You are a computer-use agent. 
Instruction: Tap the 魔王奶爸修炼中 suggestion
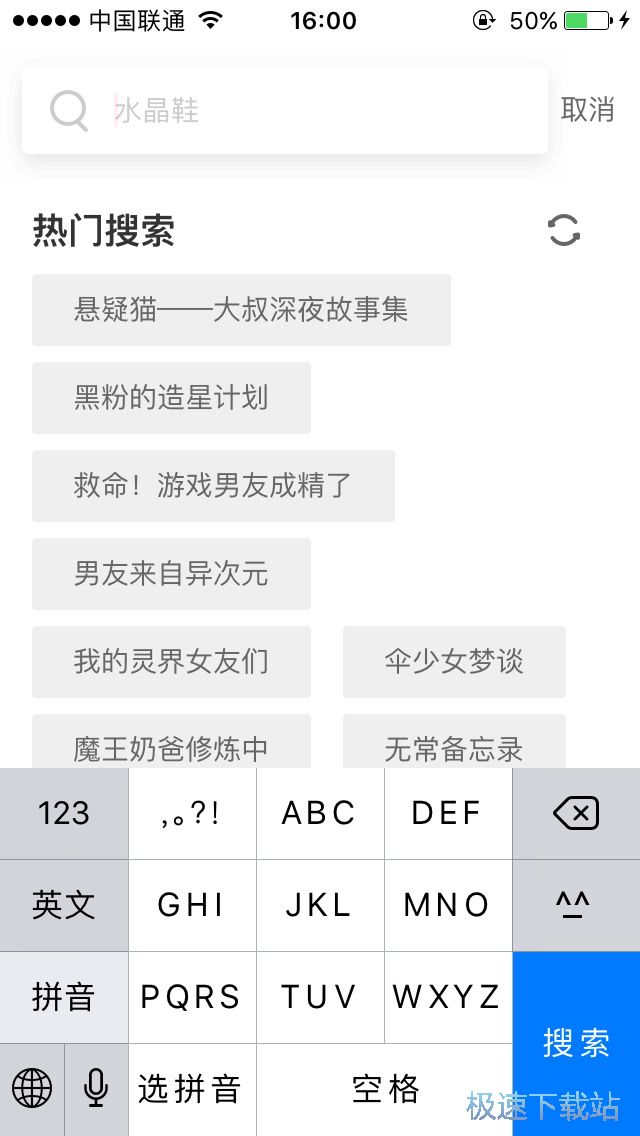click(x=171, y=744)
